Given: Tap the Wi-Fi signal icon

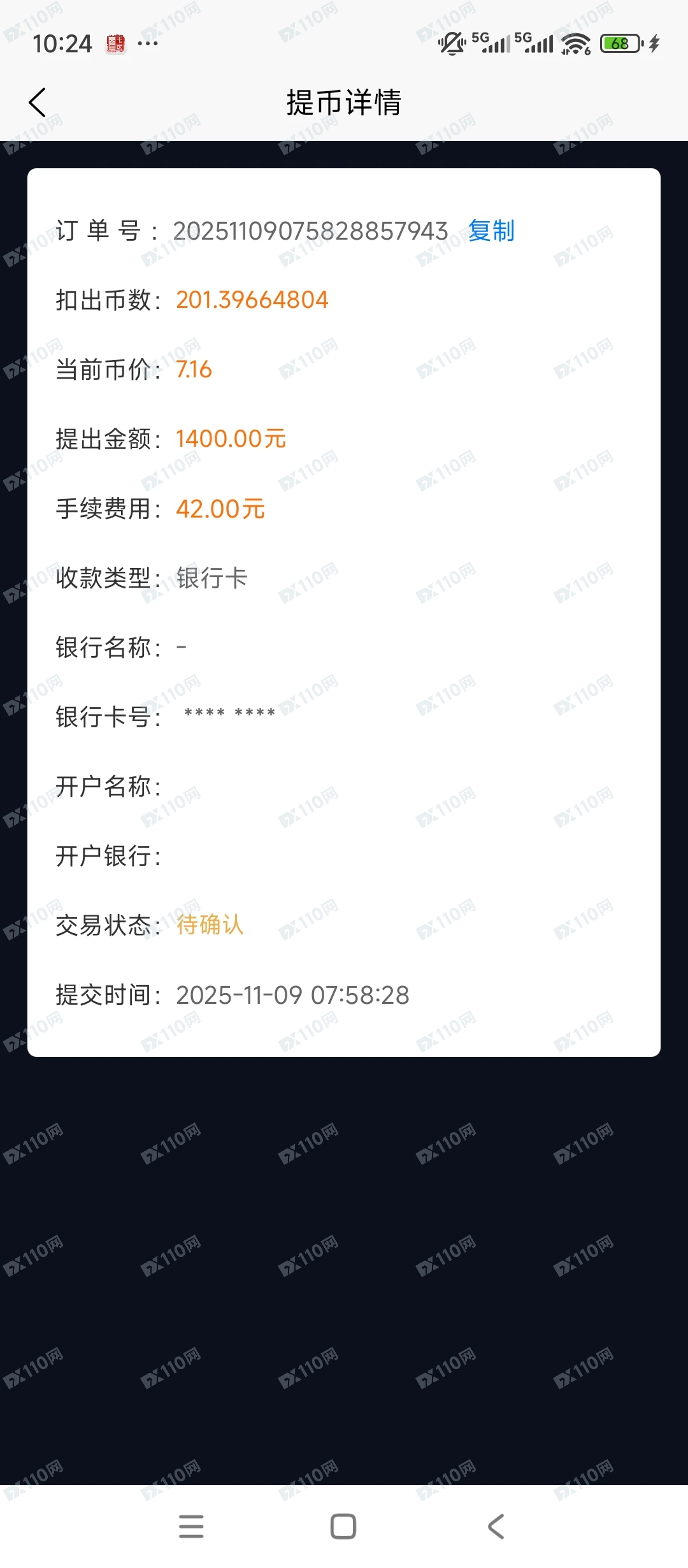Looking at the screenshot, I should click(572, 43).
